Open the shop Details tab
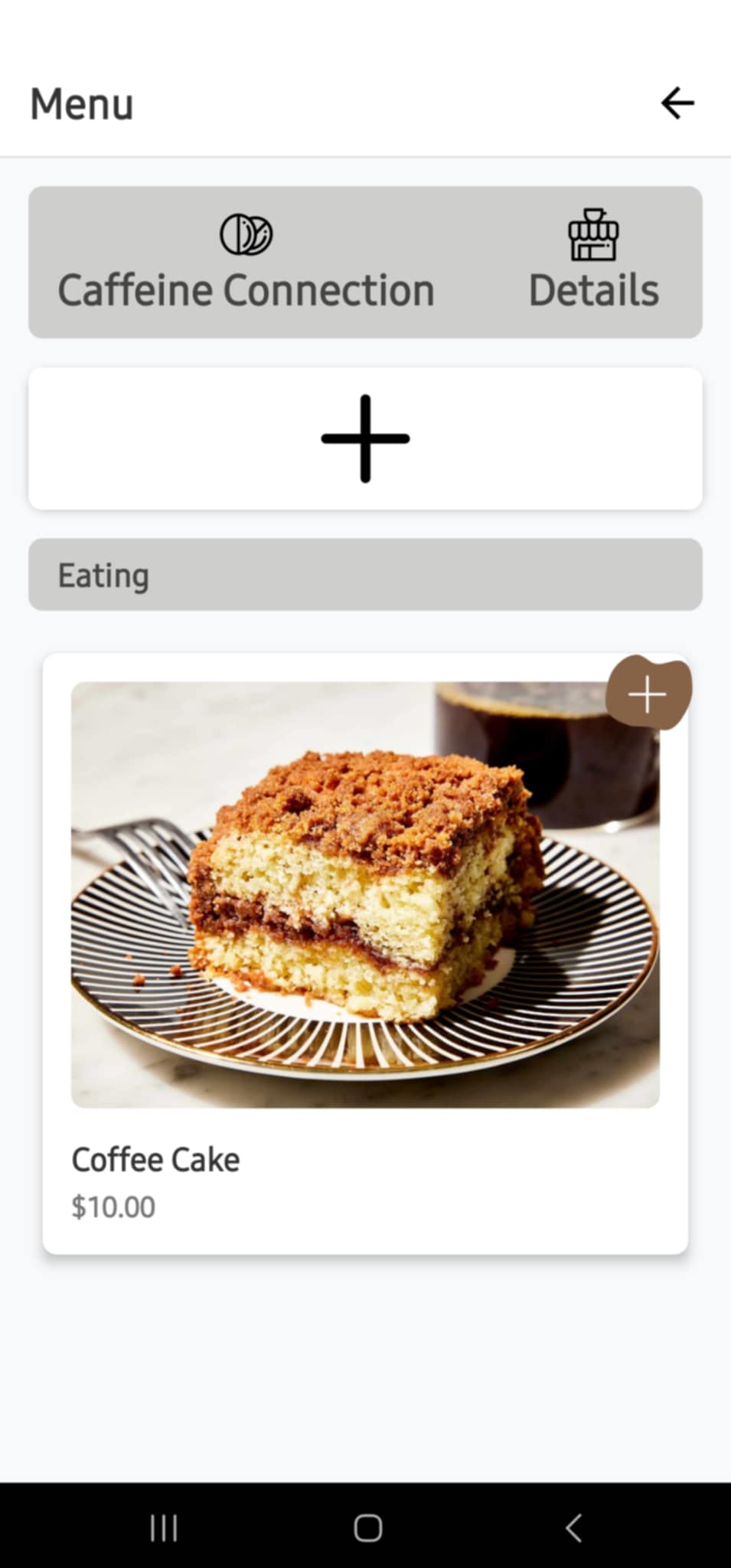The image size is (731, 1568). coord(593,263)
